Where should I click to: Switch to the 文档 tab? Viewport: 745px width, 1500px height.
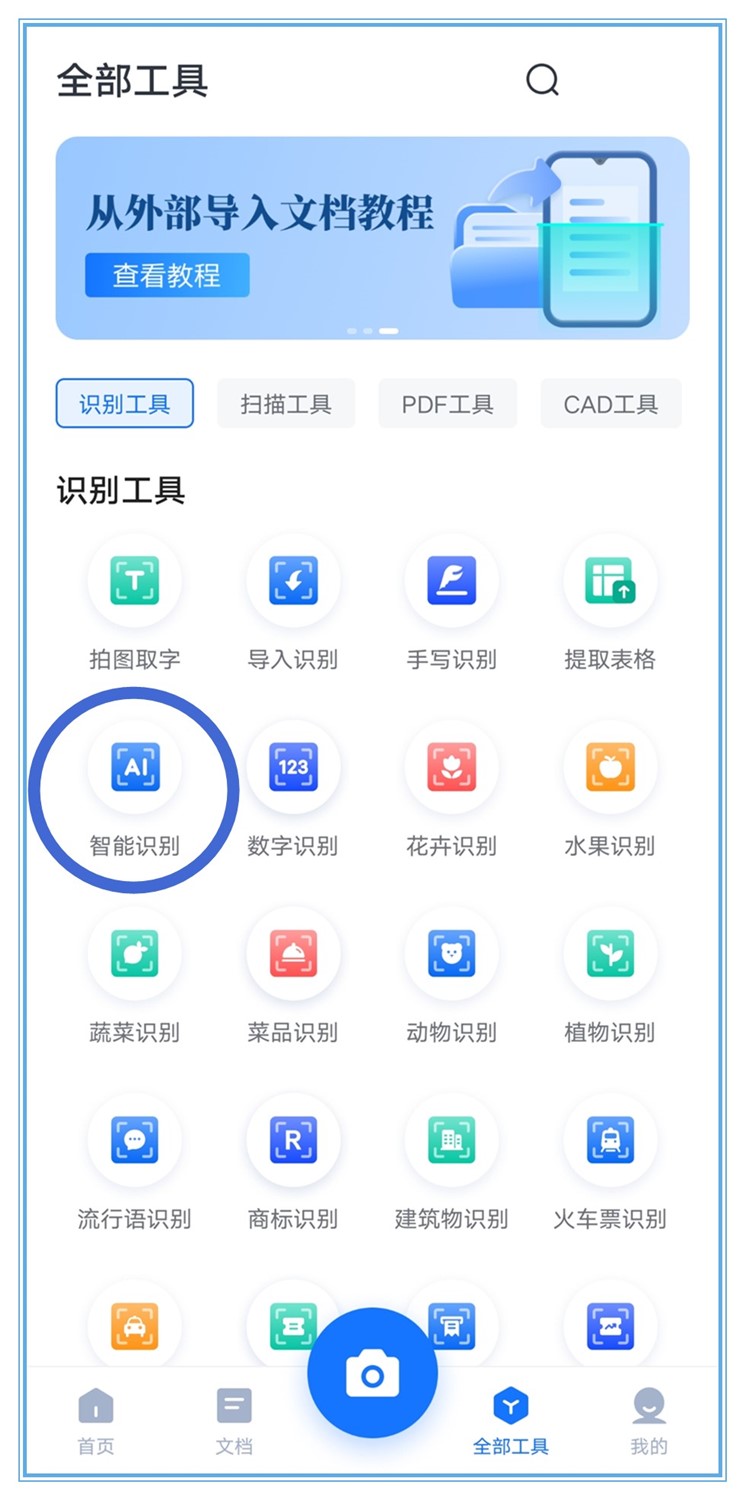(x=234, y=1420)
